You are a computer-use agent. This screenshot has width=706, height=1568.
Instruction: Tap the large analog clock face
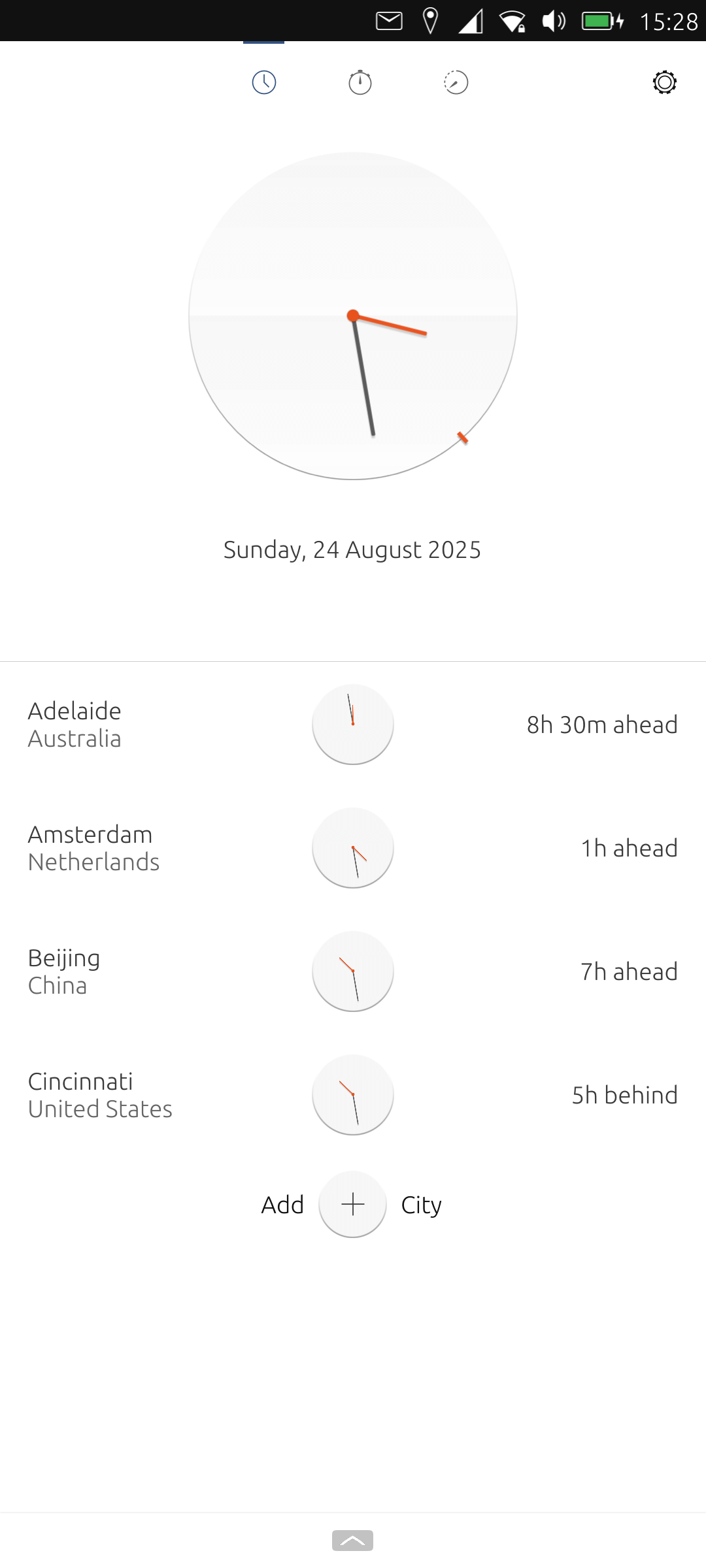pos(353,316)
